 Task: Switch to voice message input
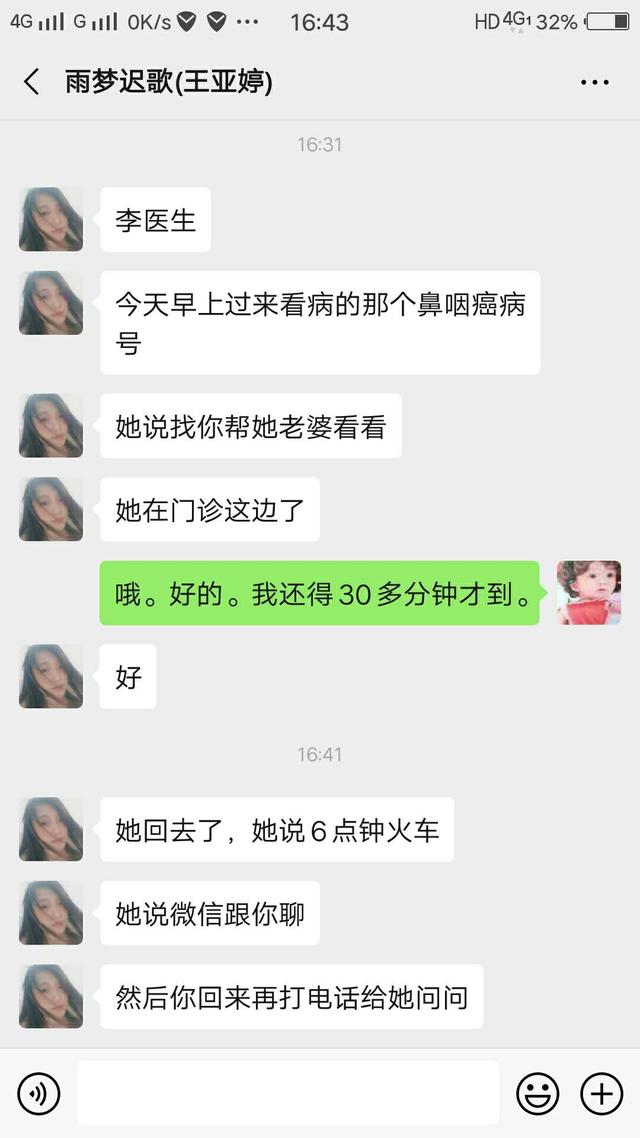pos(39,1094)
